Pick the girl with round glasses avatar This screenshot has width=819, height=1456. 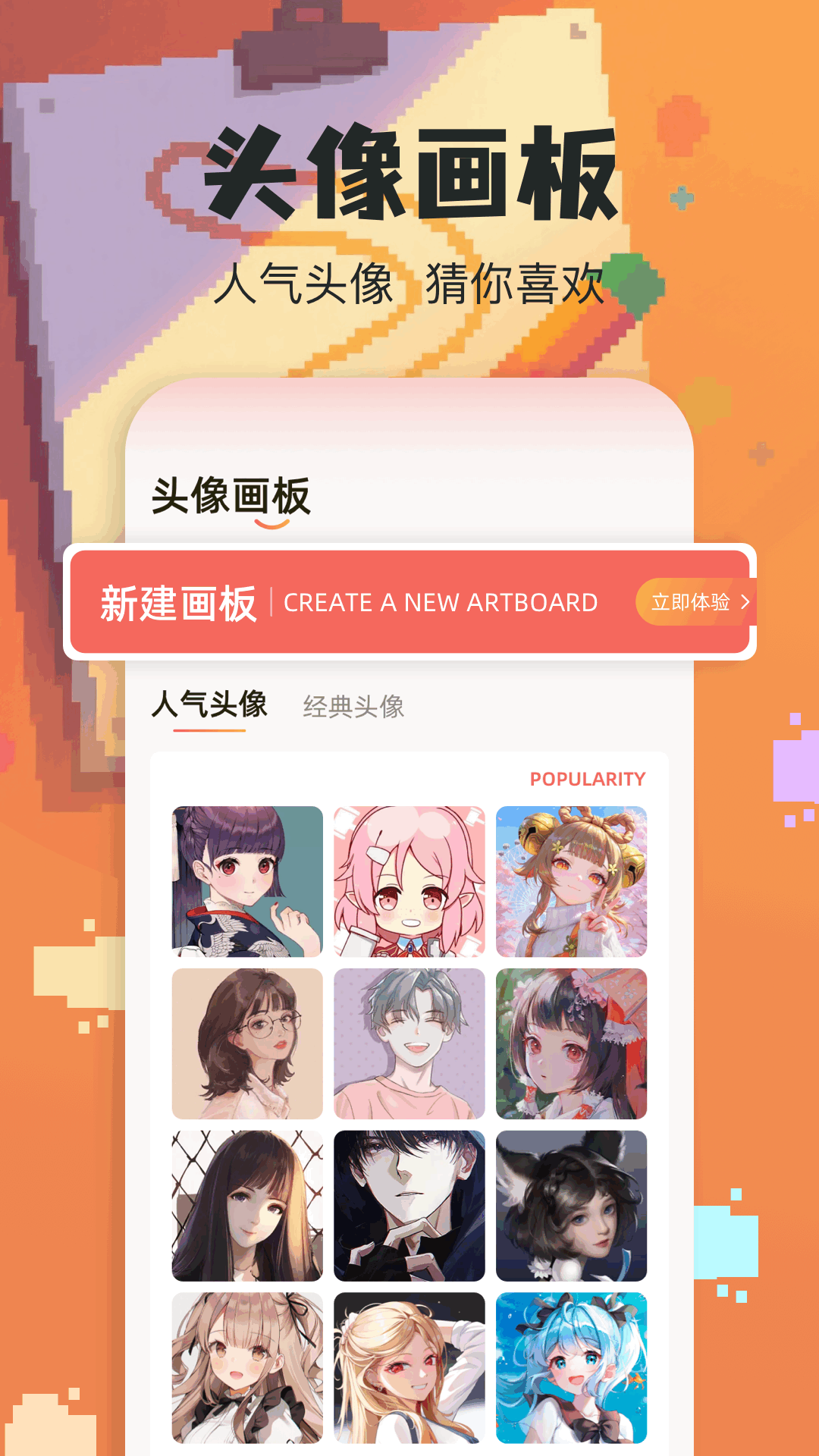[x=247, y=1043]
